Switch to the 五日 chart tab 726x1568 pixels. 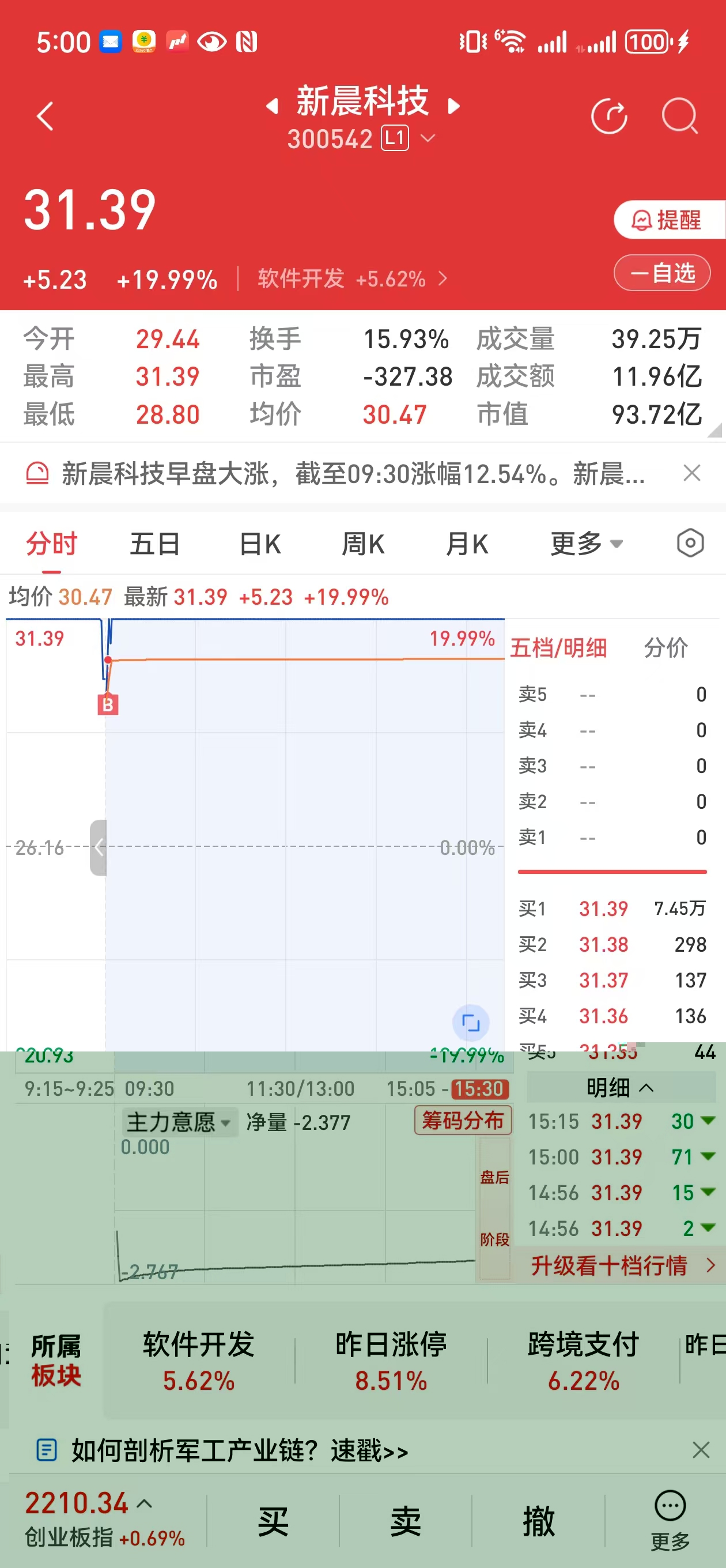click(154, 544)
